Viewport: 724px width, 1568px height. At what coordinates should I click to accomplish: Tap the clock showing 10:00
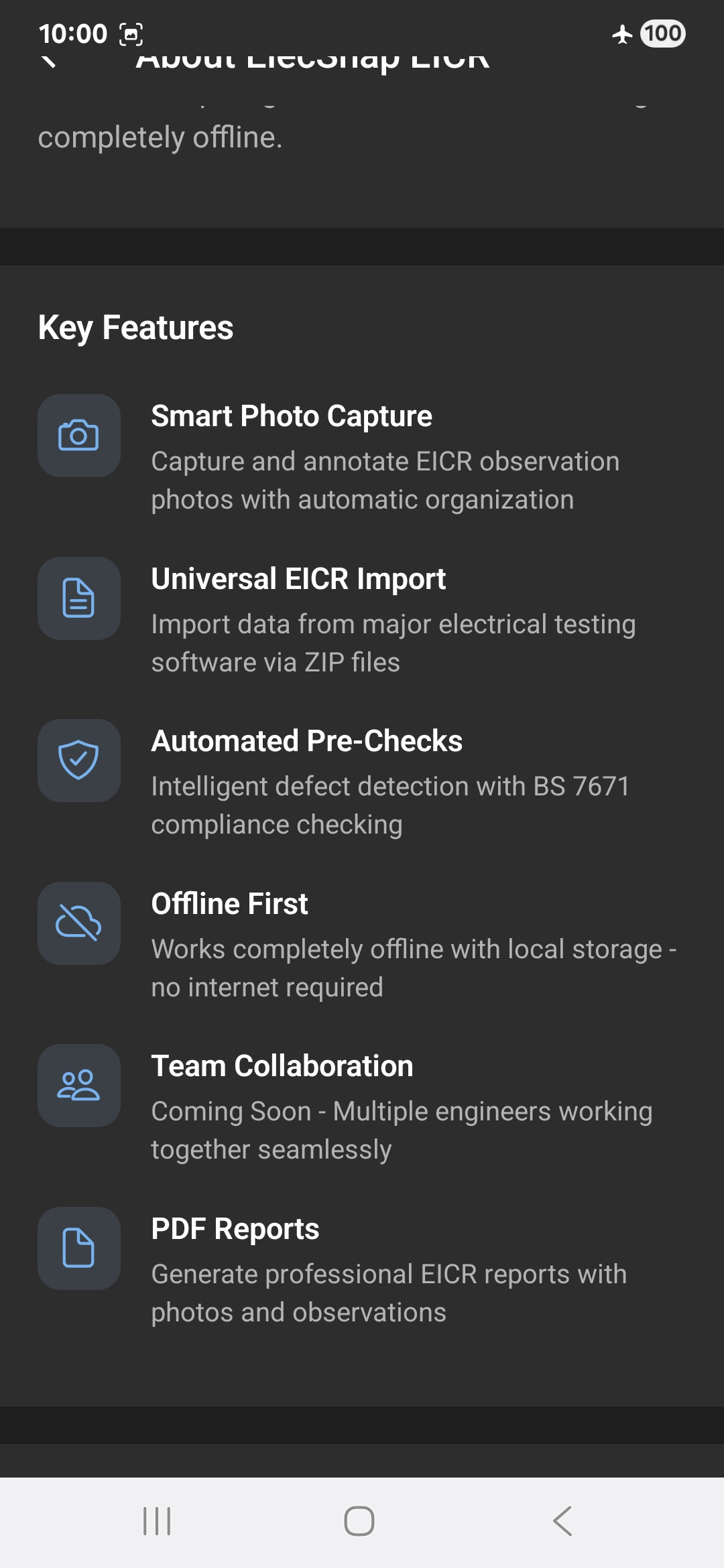pos(72,33)
